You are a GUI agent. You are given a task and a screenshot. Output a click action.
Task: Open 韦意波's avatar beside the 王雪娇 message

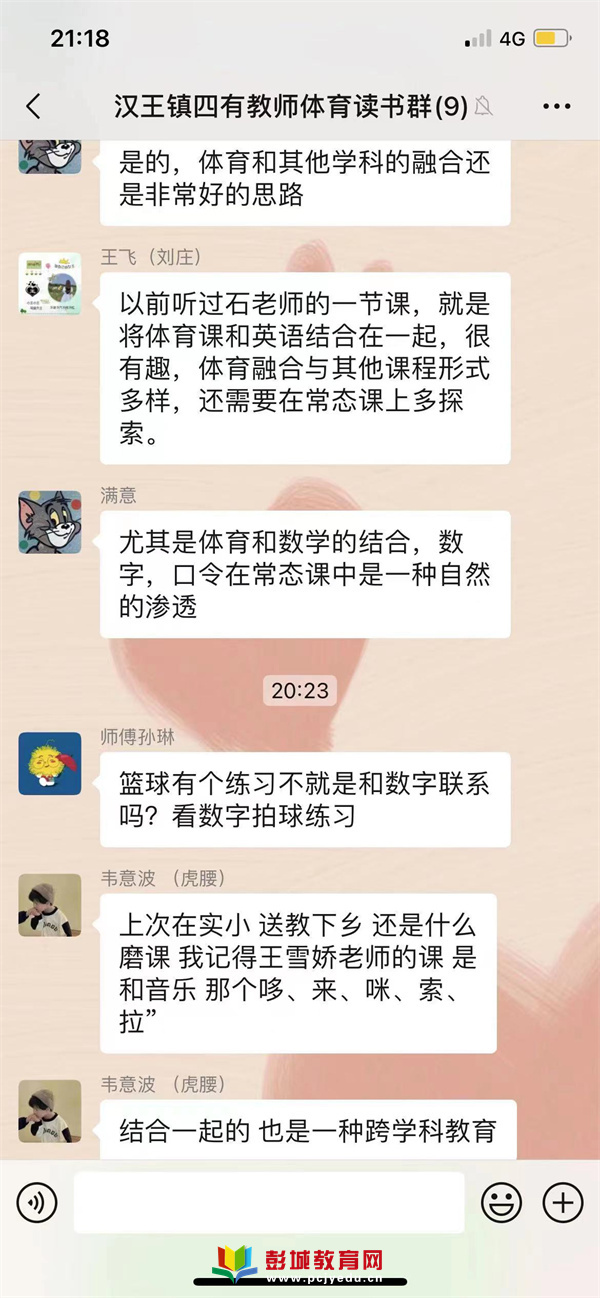click(49, 905)
